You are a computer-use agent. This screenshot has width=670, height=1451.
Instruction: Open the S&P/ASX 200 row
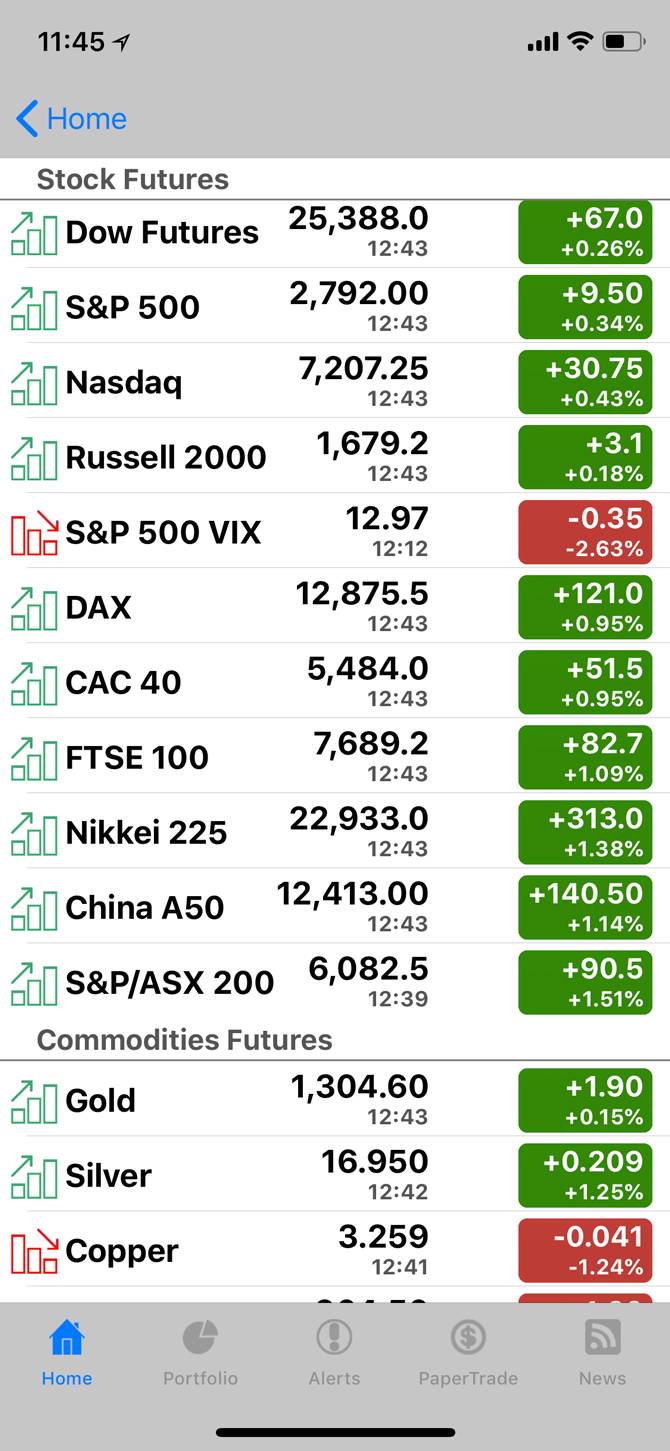click(x=170, y=982)
